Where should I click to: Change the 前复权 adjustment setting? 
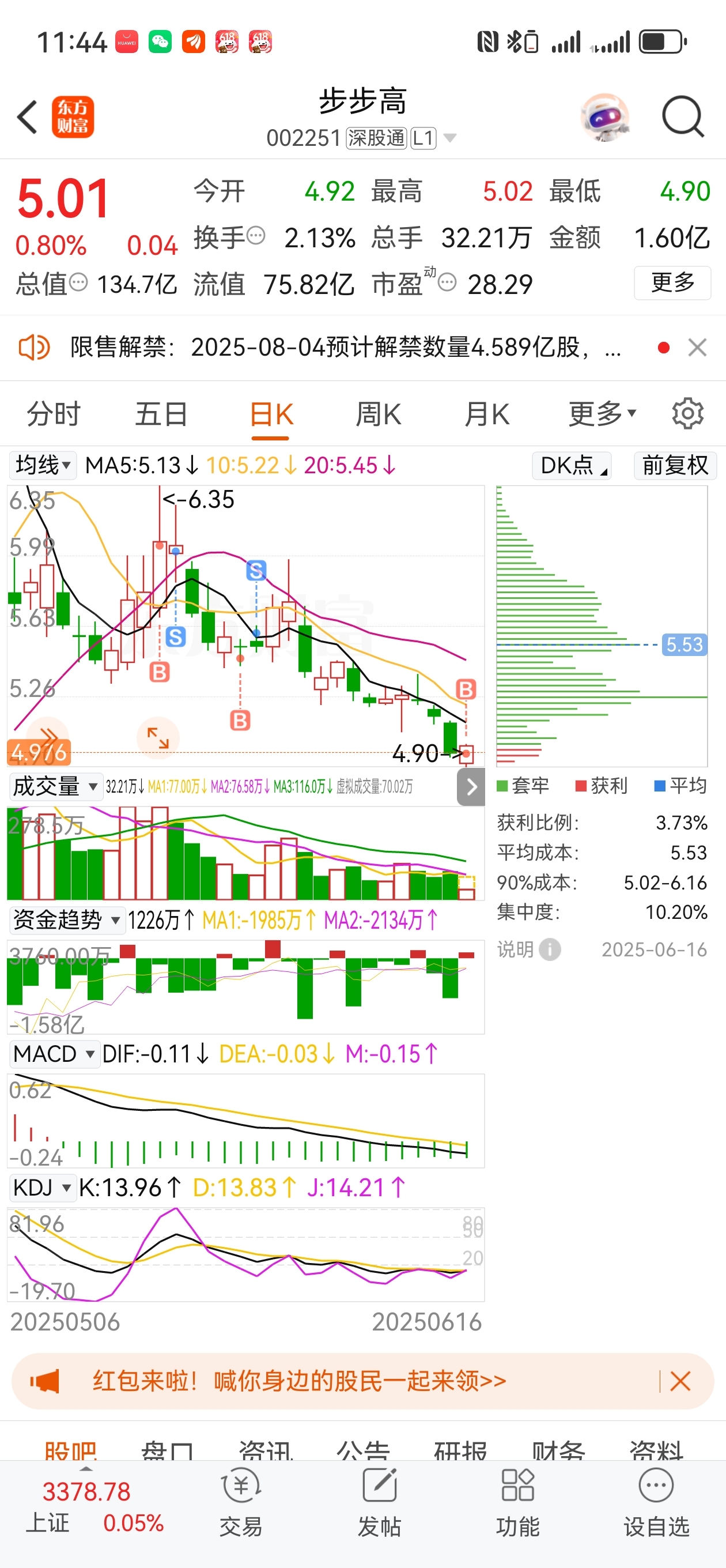675,466
